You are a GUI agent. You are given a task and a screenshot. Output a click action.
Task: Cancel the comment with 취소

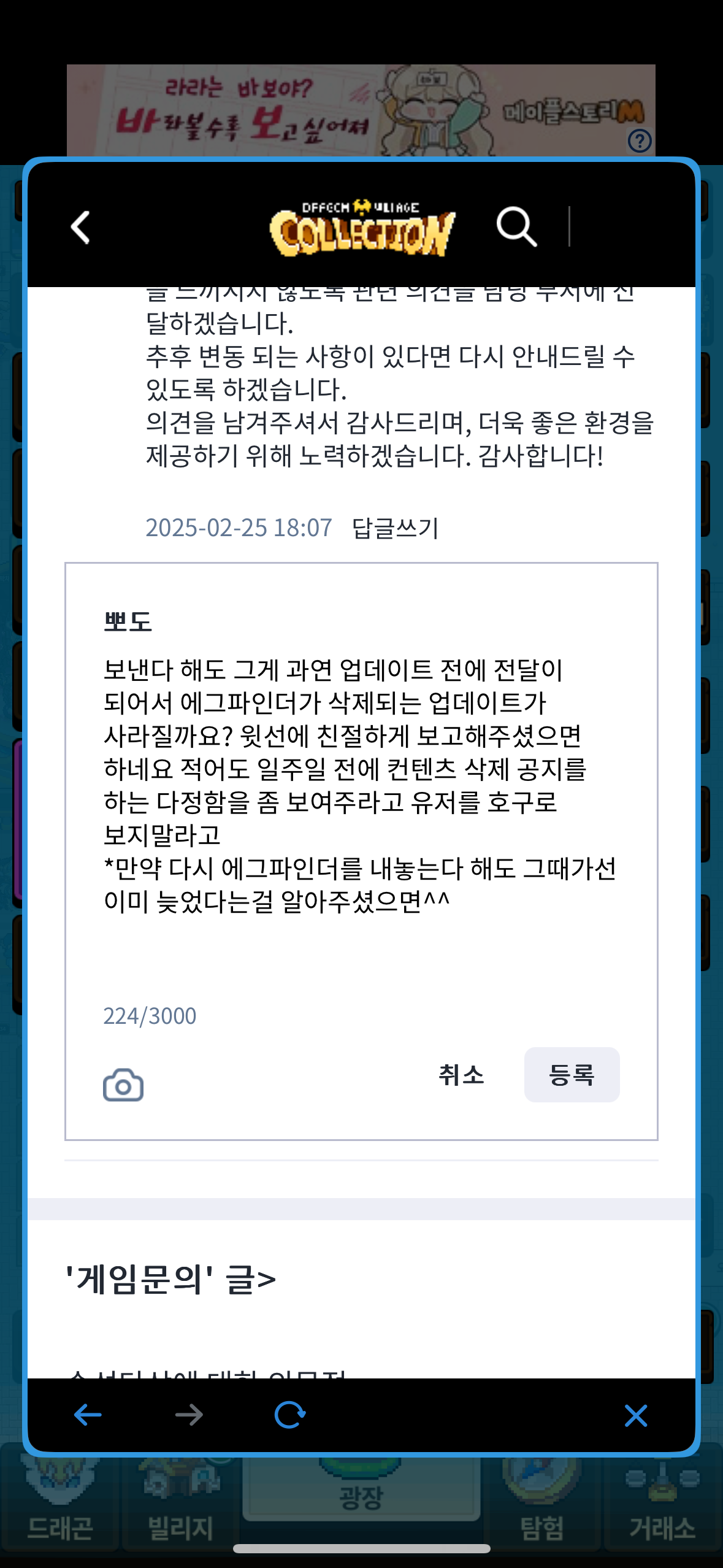tap(461, 1075)
